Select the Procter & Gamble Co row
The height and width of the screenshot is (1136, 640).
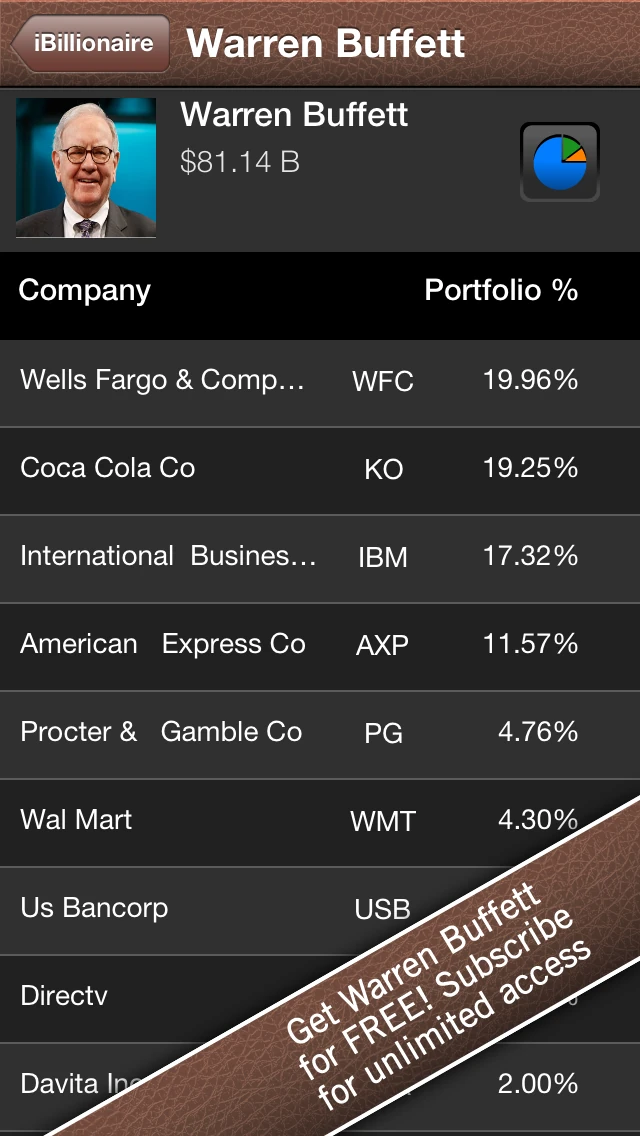pos(320,735)
